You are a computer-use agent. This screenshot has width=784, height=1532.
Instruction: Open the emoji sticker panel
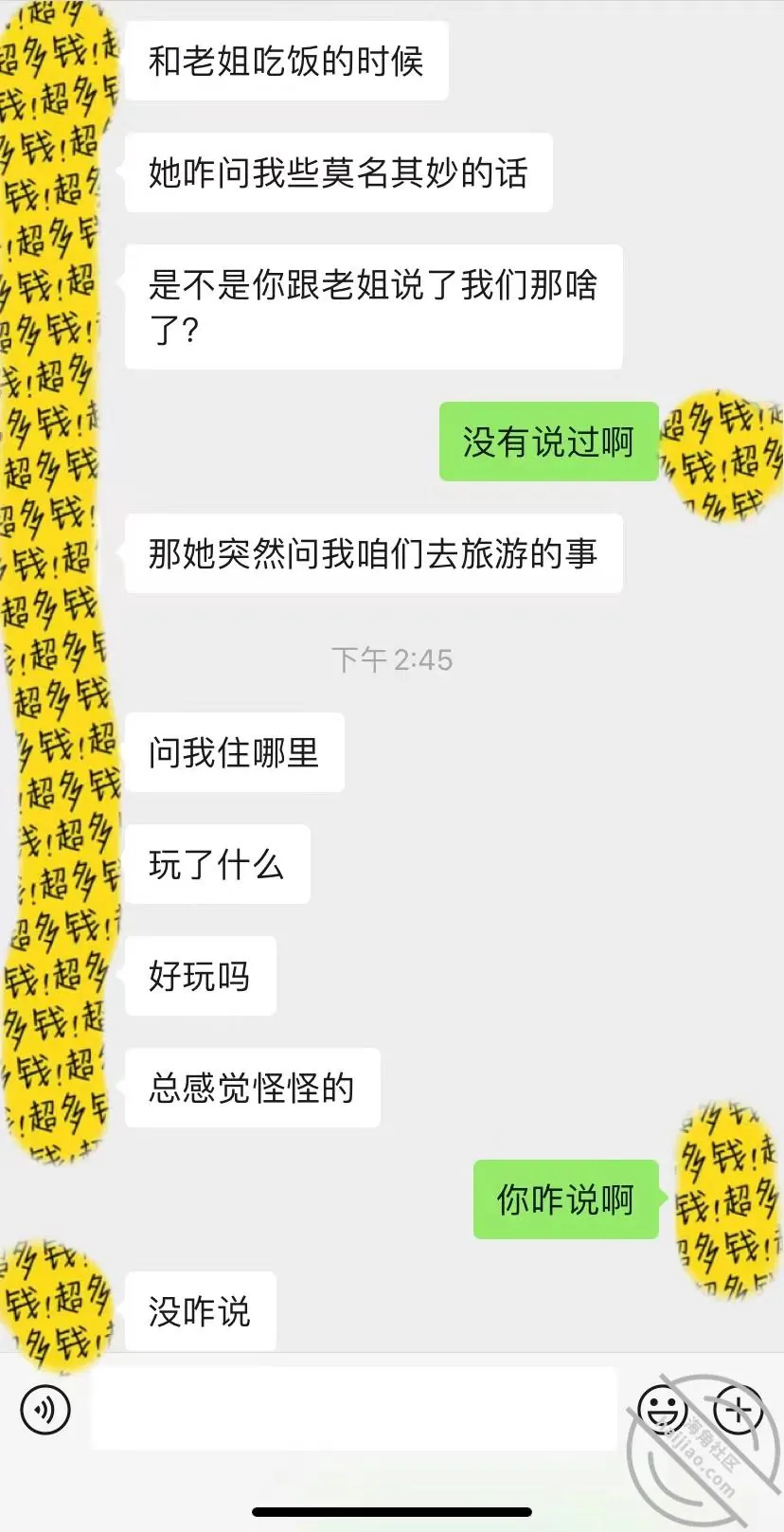[x=662, y=1409]
